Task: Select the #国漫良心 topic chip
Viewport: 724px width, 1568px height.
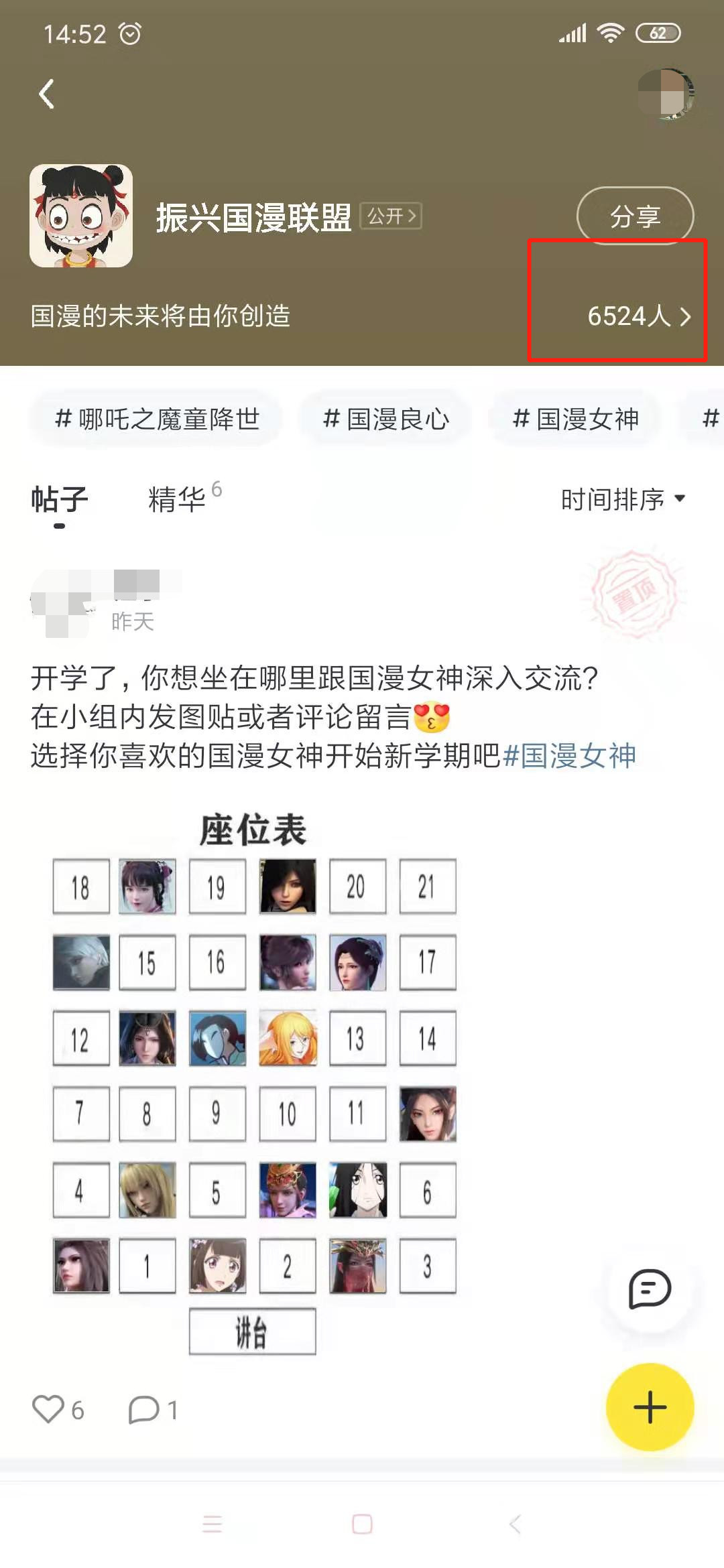Action: [385, 419]
